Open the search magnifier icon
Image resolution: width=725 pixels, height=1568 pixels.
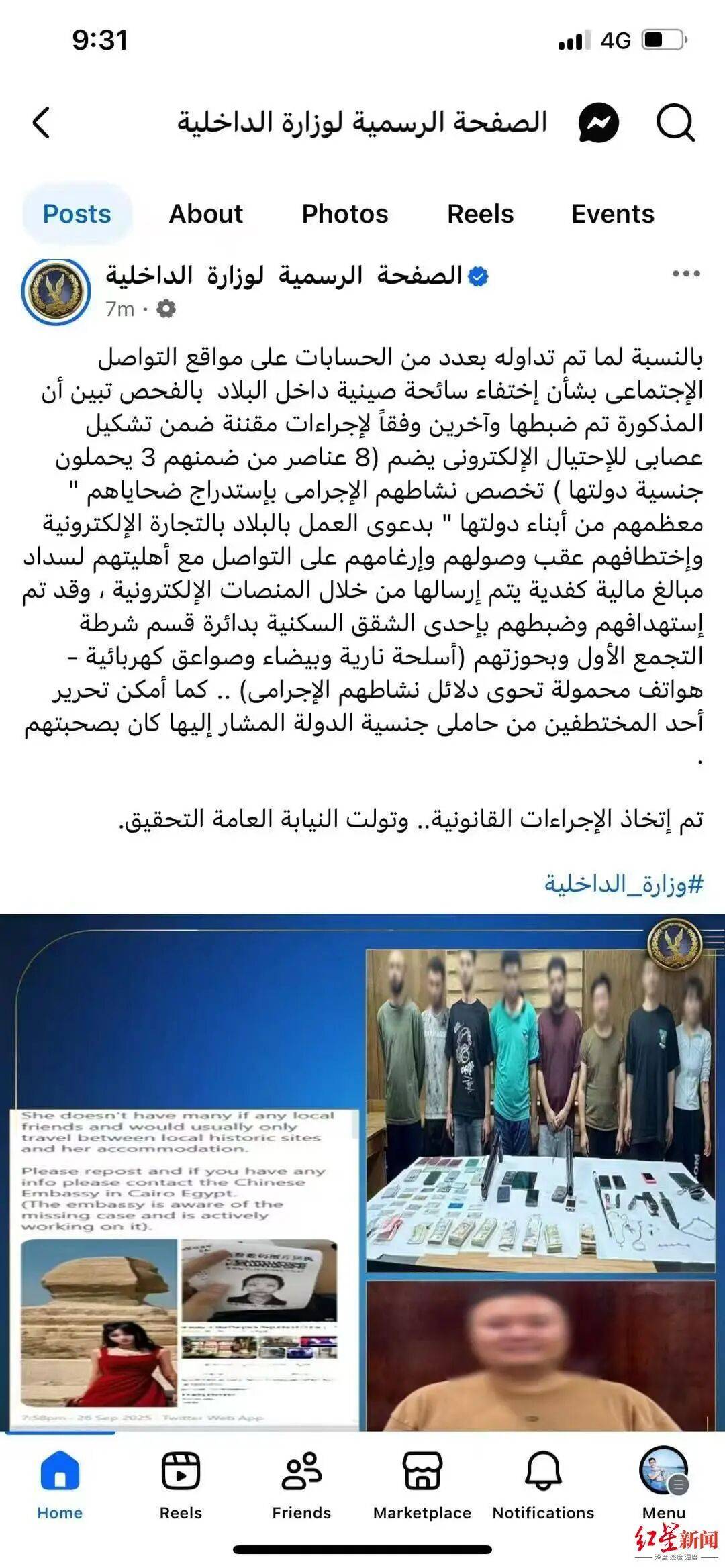point(675,123)
